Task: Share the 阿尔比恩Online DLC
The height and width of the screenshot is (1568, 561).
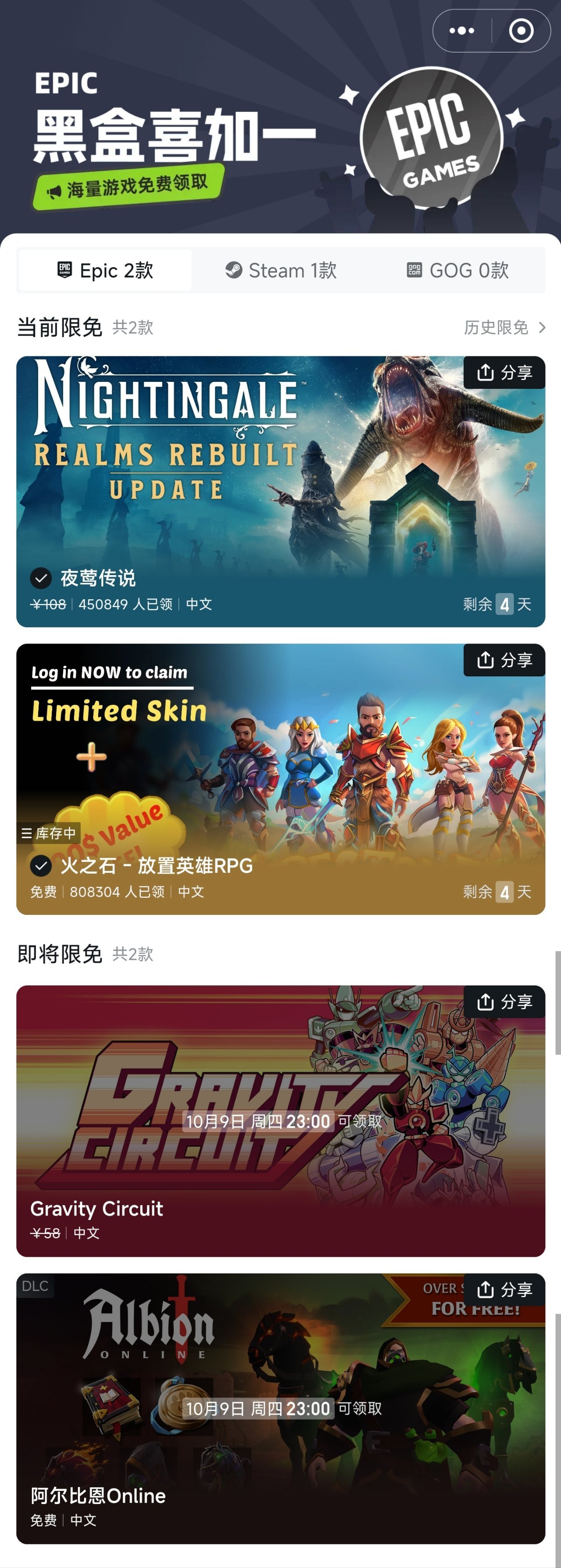Action: (504, 1289)
